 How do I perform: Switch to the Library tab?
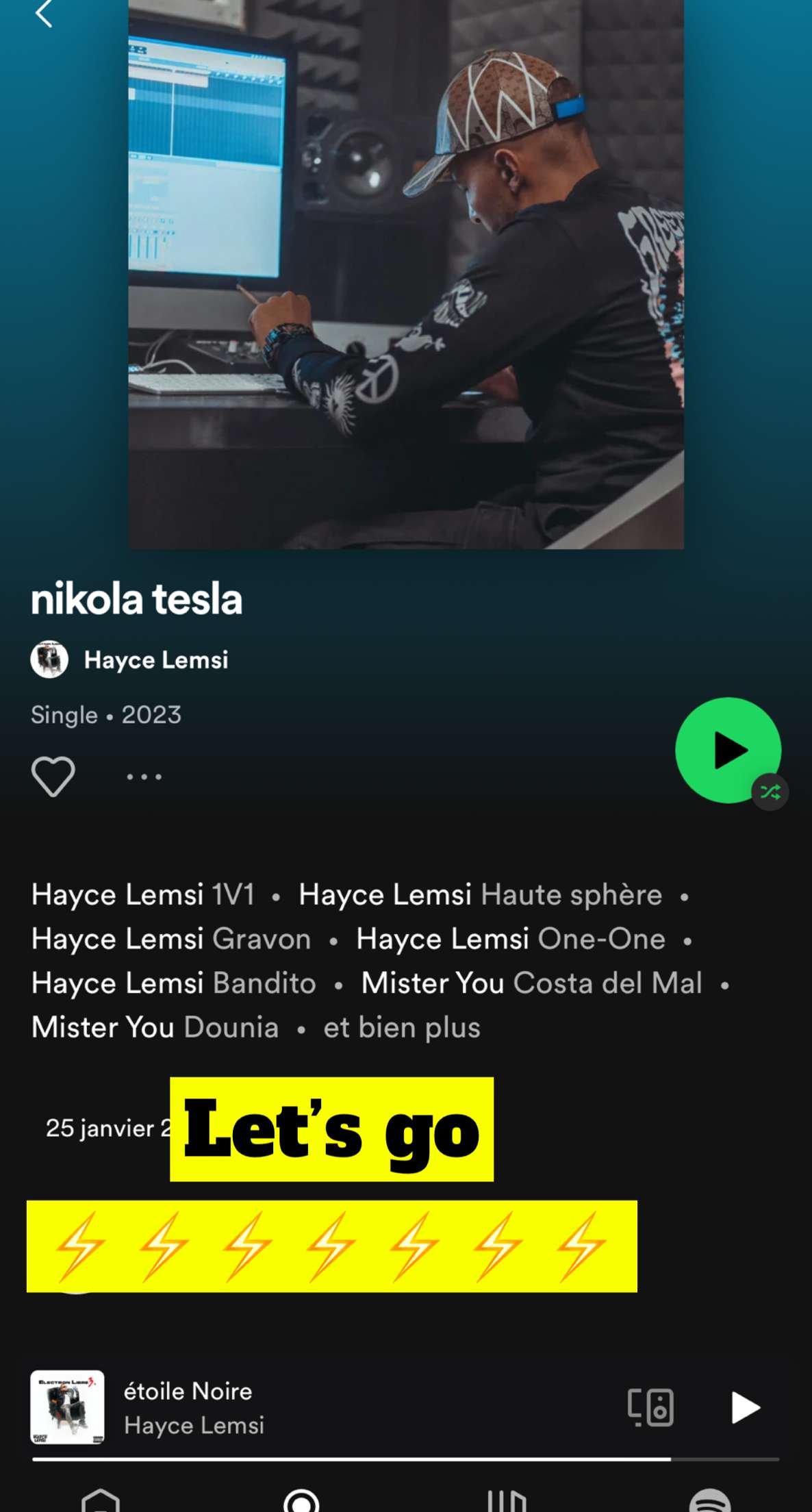click(x=507, y=1500)
